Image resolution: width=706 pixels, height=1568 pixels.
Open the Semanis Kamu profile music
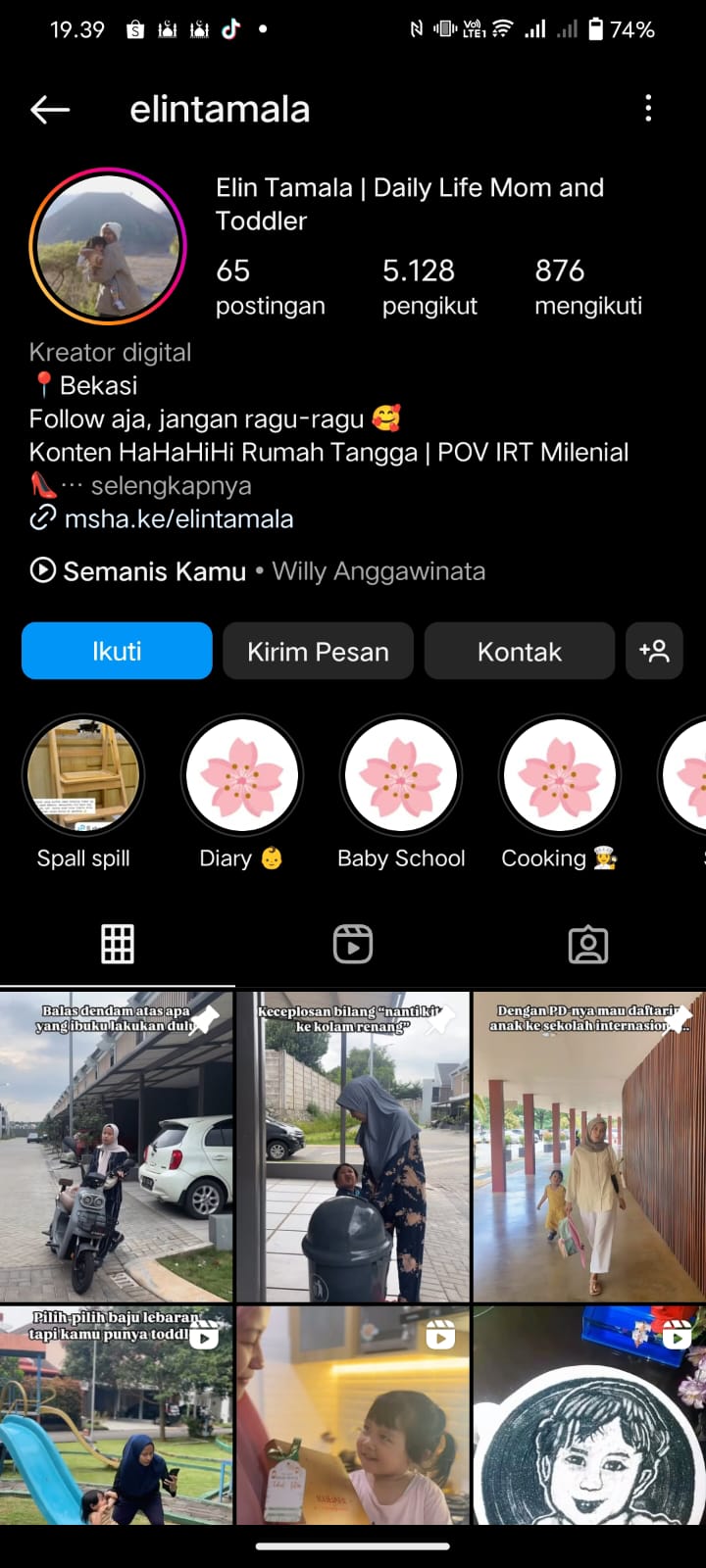(x=153, y=571)
